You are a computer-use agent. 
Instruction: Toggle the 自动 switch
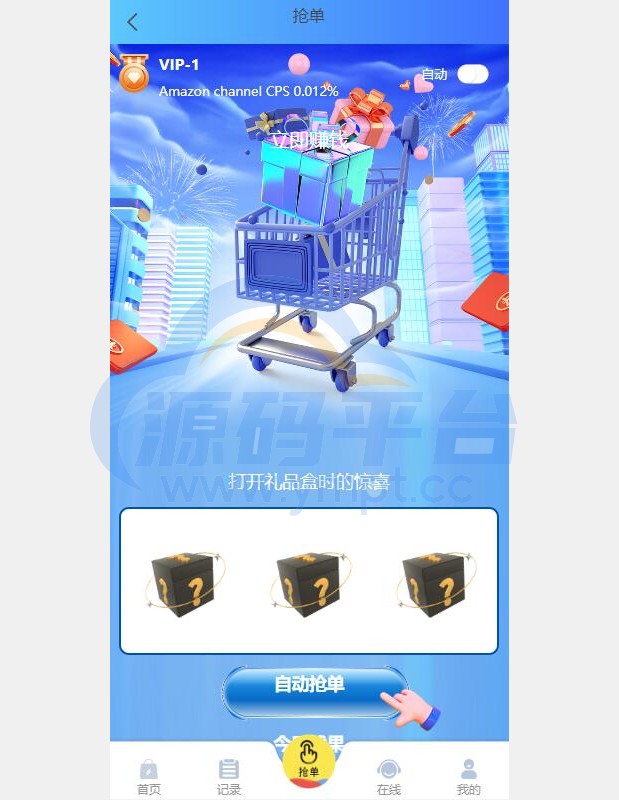pos(472,74)
